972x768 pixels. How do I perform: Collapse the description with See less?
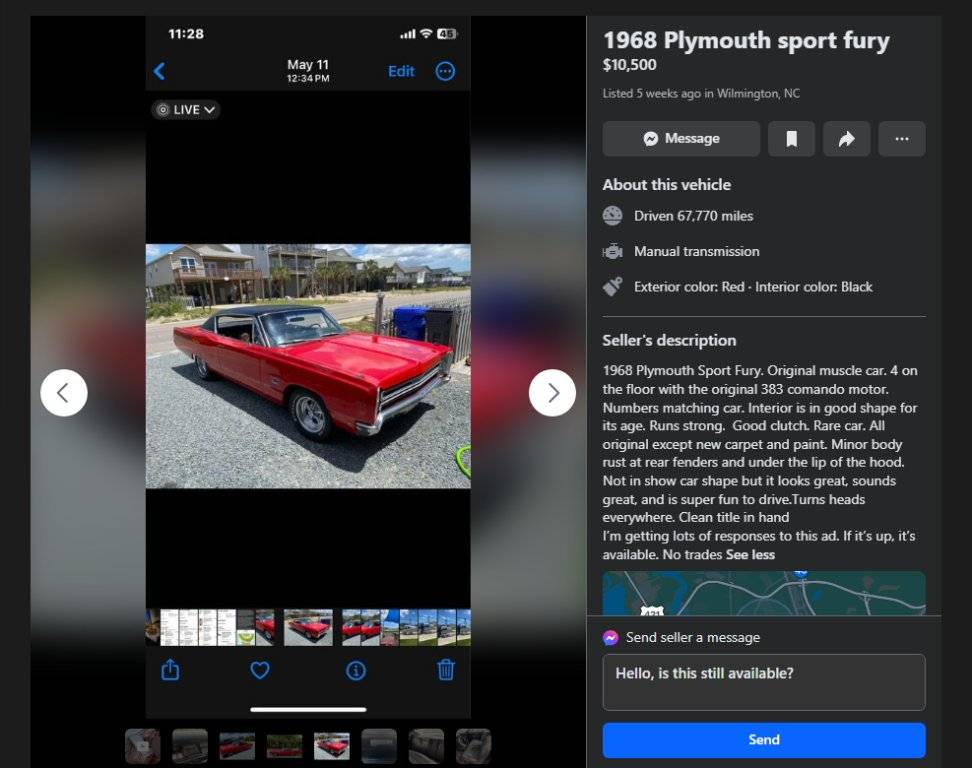pos(750,554)
